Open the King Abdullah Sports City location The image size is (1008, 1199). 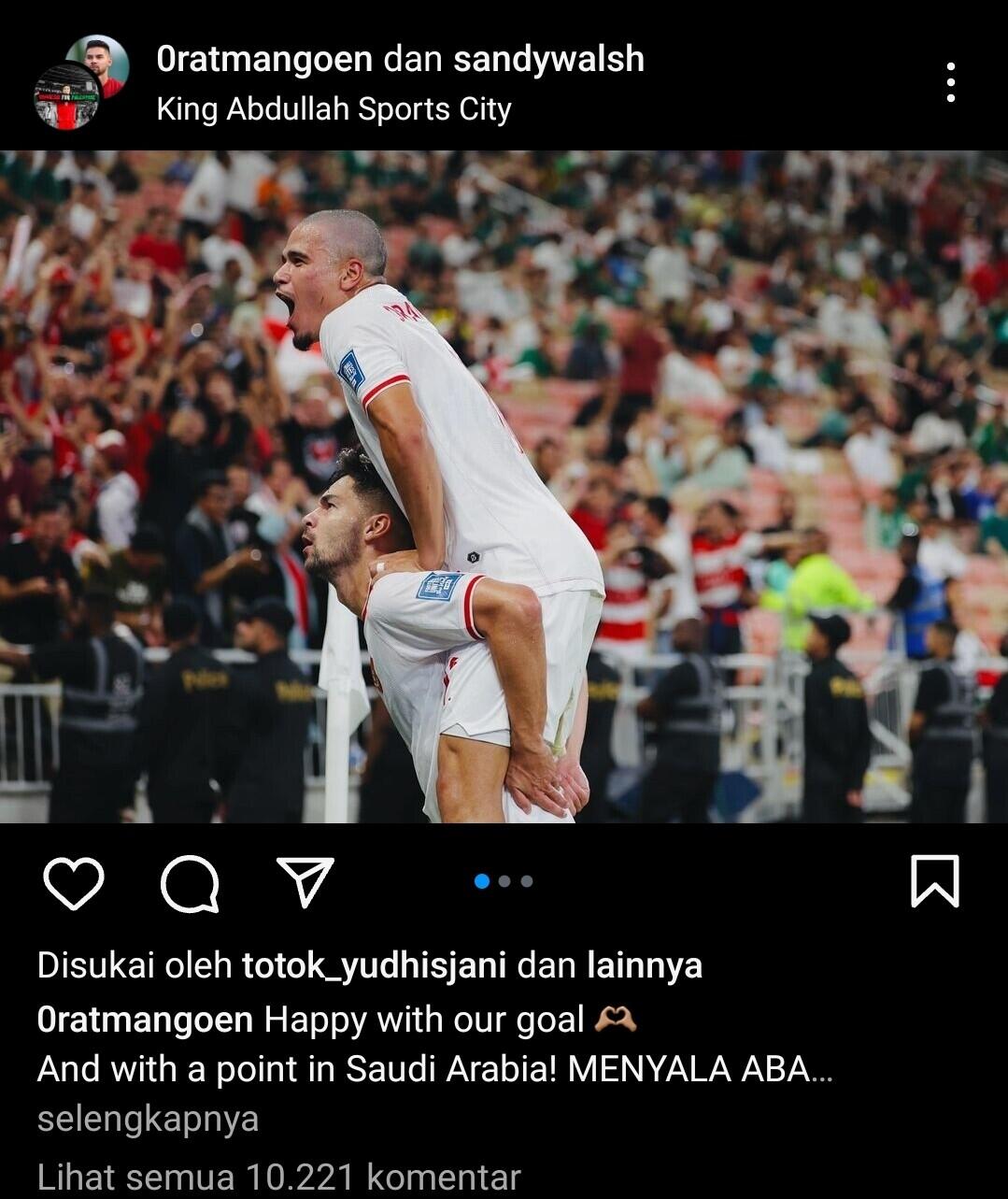[x=334, y=109]
